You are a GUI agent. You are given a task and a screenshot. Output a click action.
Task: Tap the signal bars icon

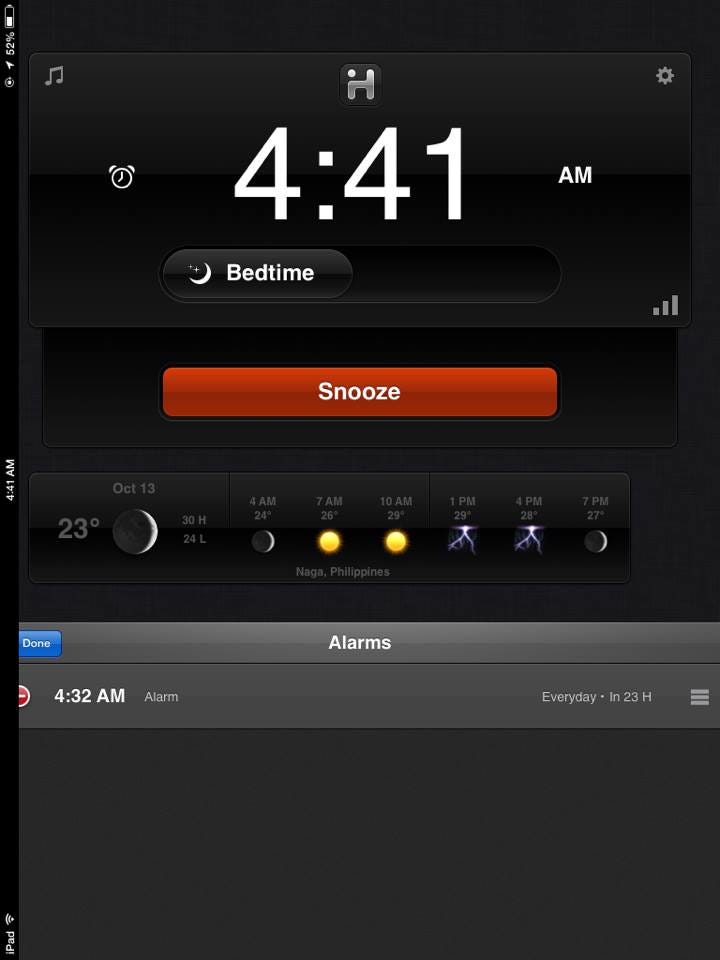pos(665,306)
